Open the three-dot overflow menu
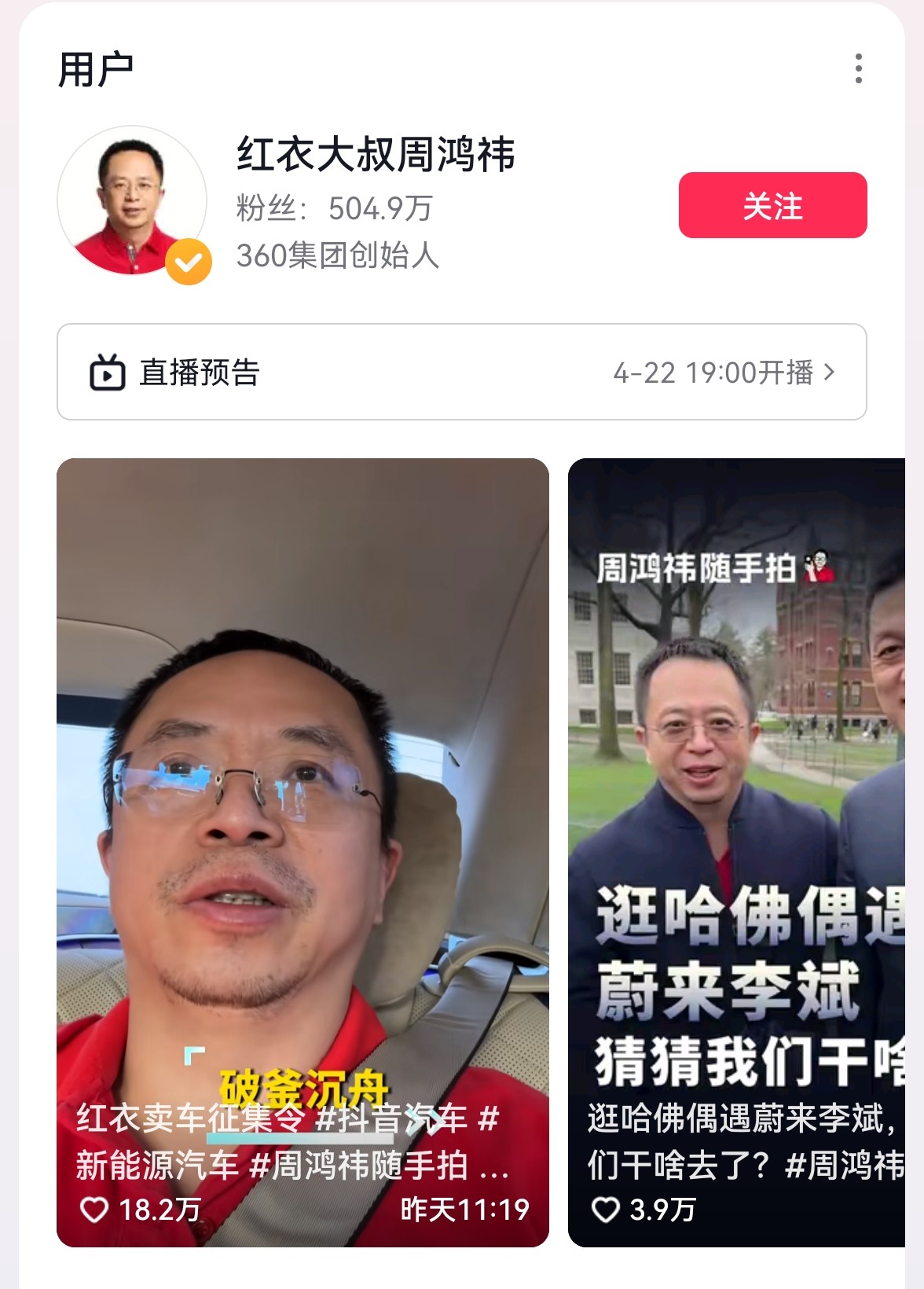 point(858,68)
